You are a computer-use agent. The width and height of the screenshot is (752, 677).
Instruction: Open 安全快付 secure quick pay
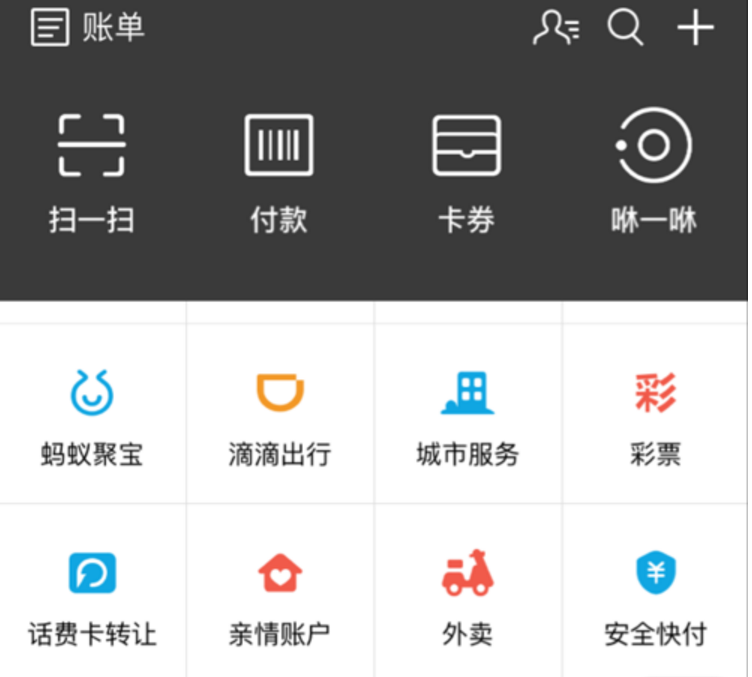pos(655,595)
